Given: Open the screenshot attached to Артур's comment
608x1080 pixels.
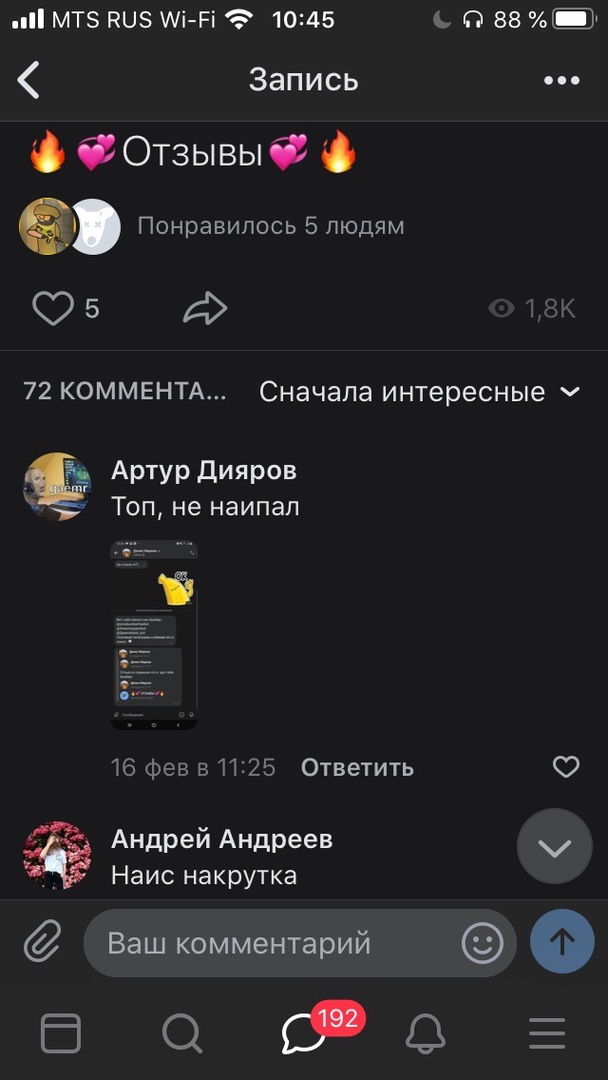Looking at the screenshot, I should (154, 635).
